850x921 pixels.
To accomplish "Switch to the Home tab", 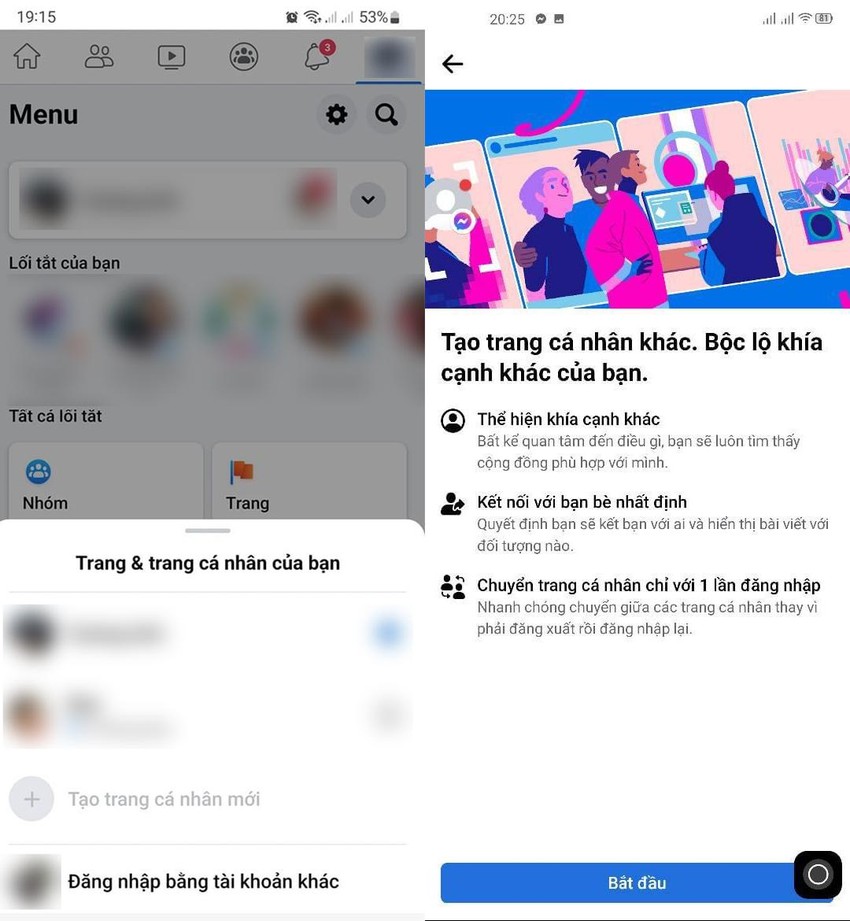I will pyautogui.click(x=27, y=56).
